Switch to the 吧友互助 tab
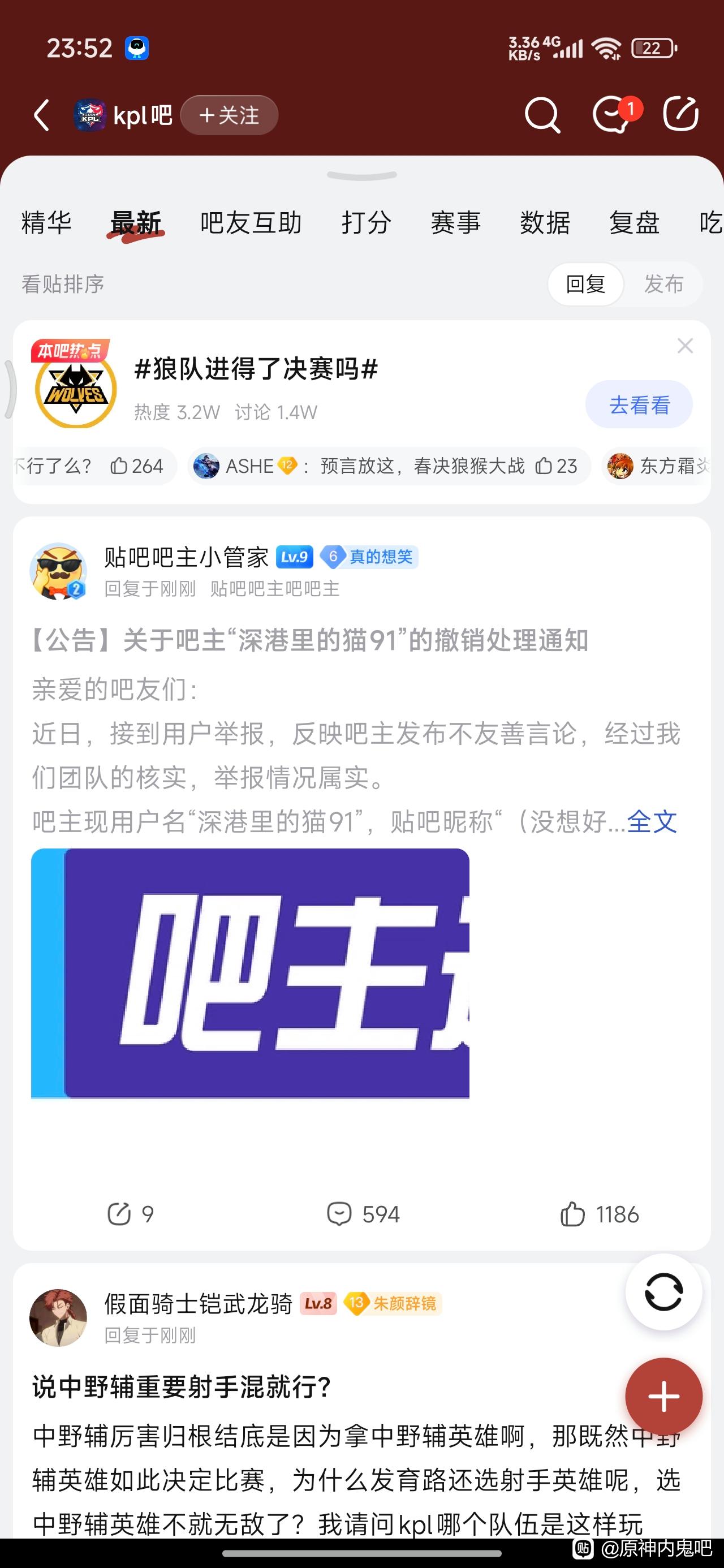The width and height of the screenshot is (724, 1568). (251, 223)
